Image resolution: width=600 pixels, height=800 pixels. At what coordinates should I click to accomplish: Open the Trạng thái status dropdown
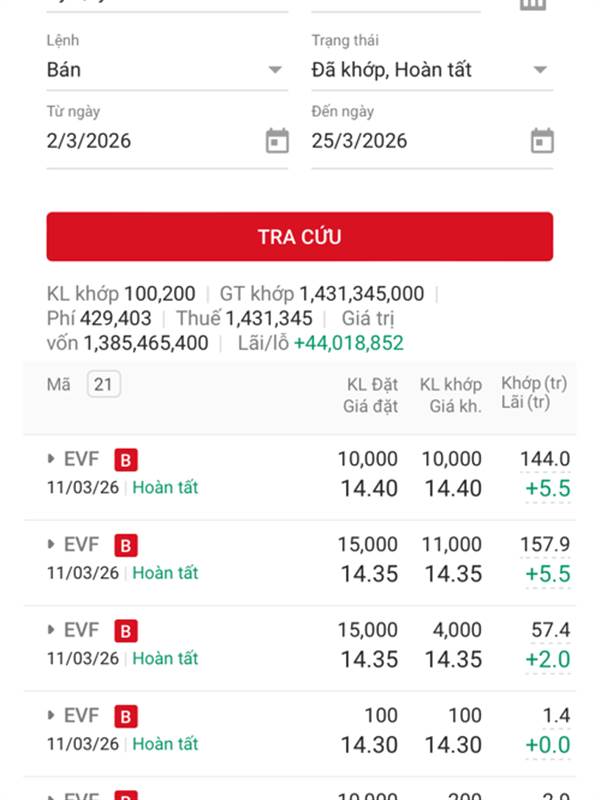(431, 70)
